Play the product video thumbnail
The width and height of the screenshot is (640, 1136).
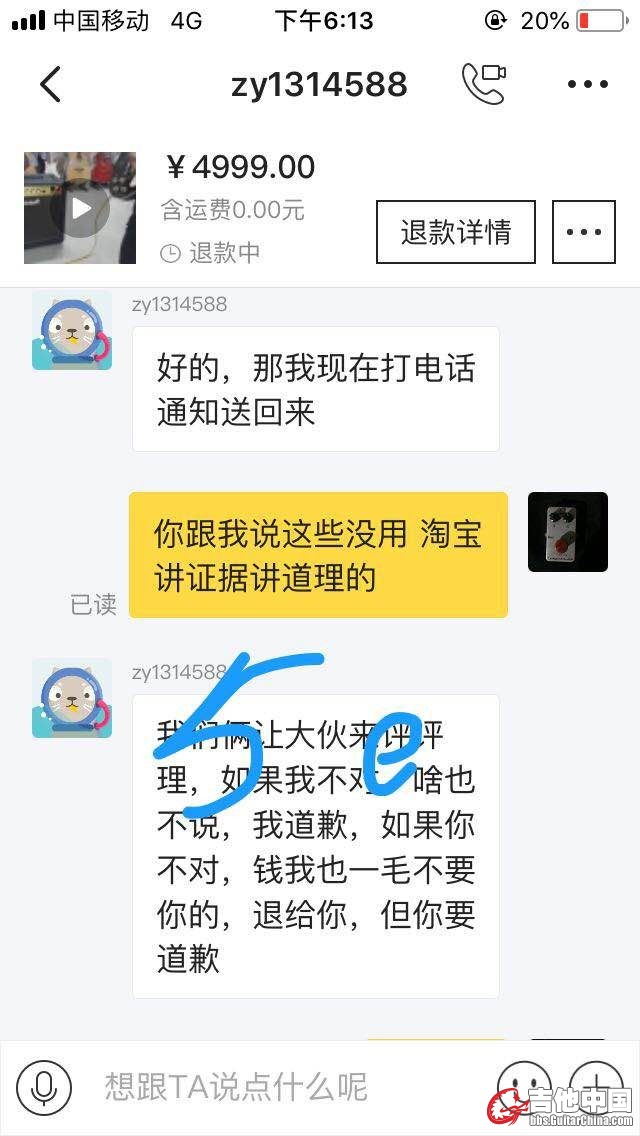(x=80, y=208)
